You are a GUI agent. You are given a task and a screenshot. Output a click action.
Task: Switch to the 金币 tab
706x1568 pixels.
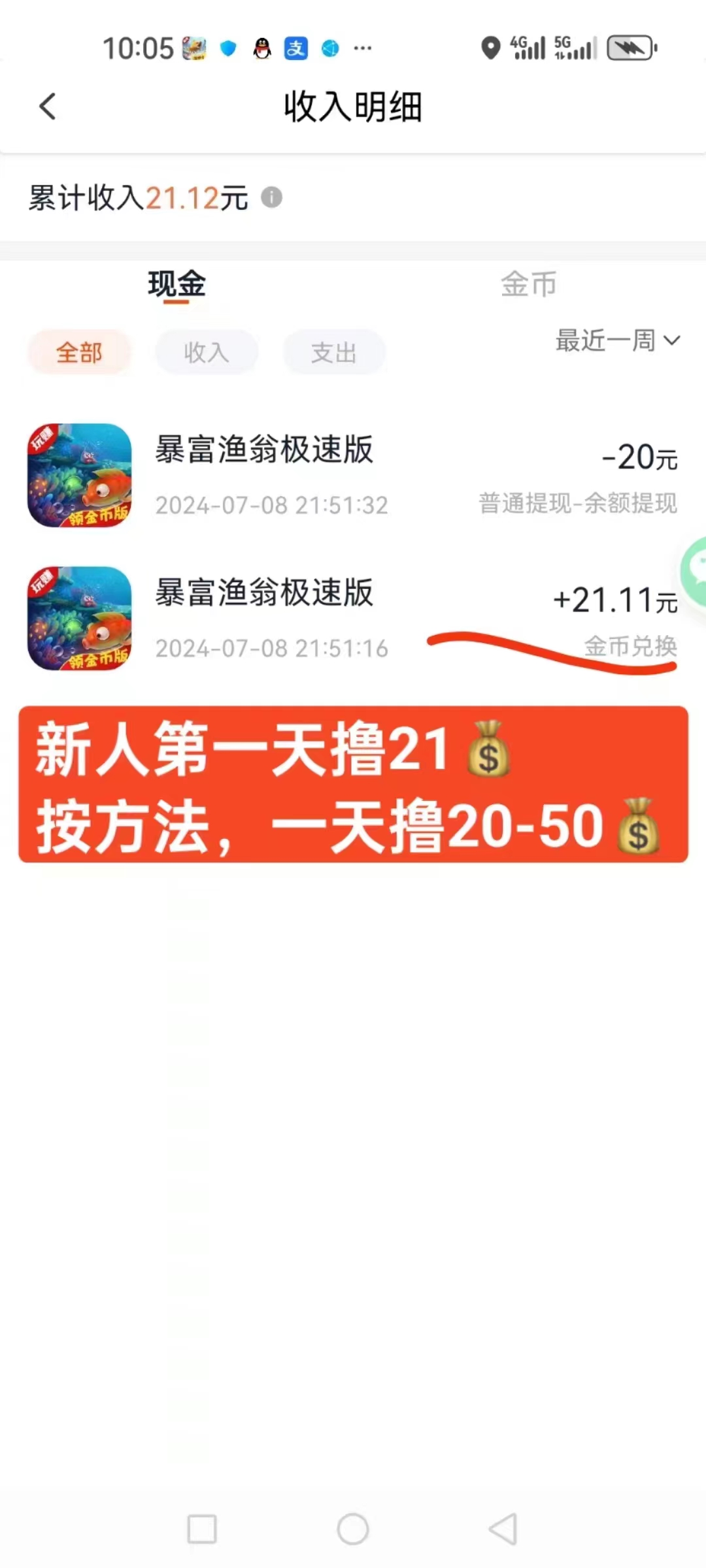pos(528,284)
